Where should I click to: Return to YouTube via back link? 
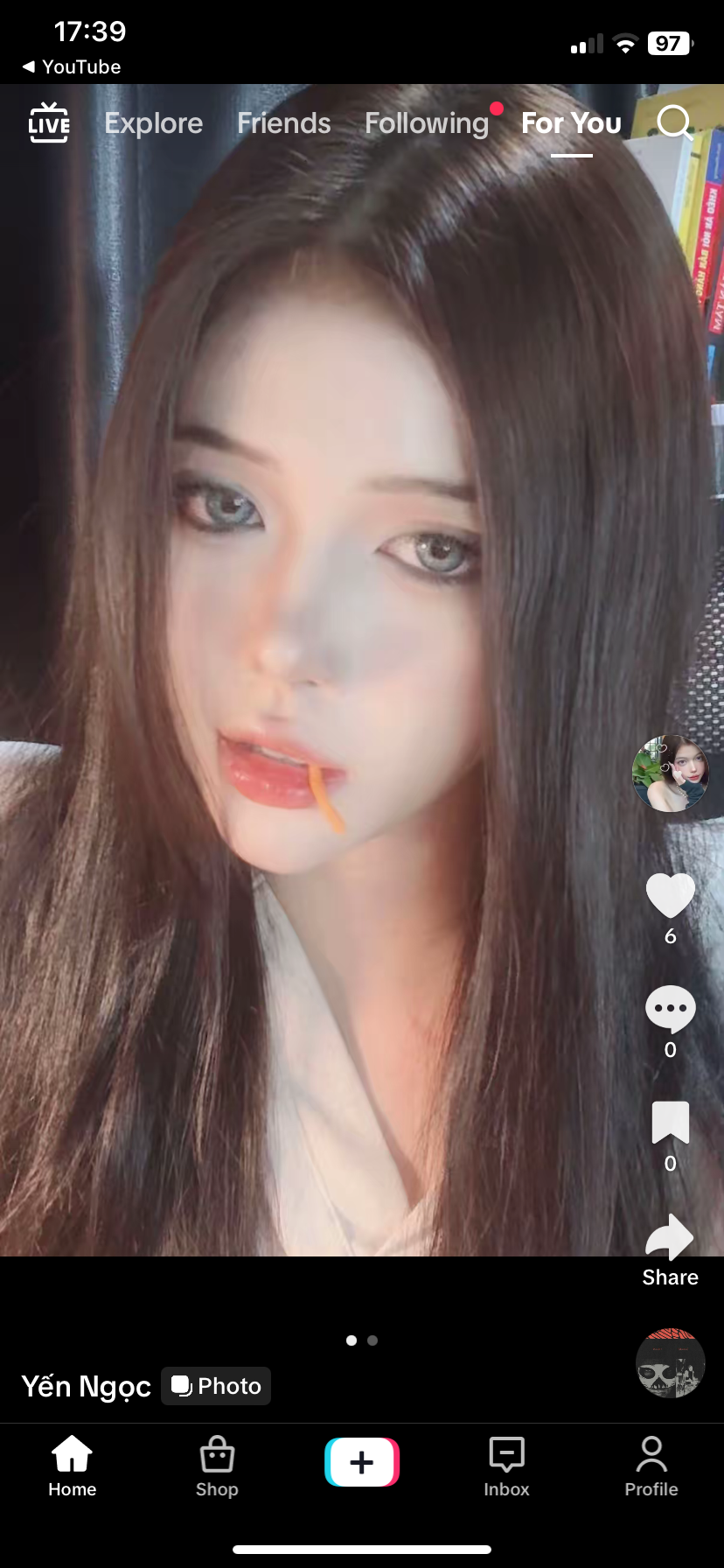(72, 66)
